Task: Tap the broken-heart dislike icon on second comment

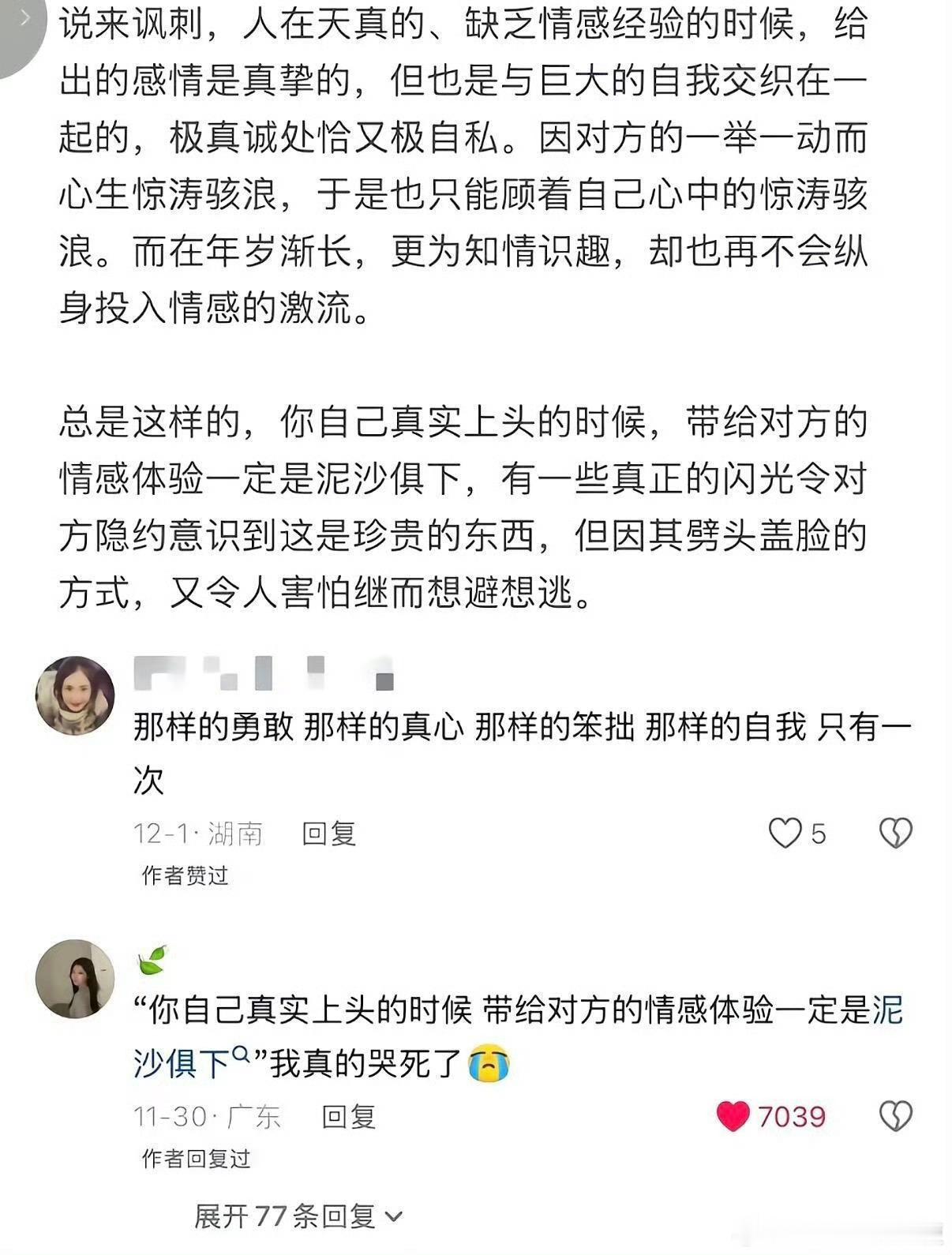Action: (896, 1114)
